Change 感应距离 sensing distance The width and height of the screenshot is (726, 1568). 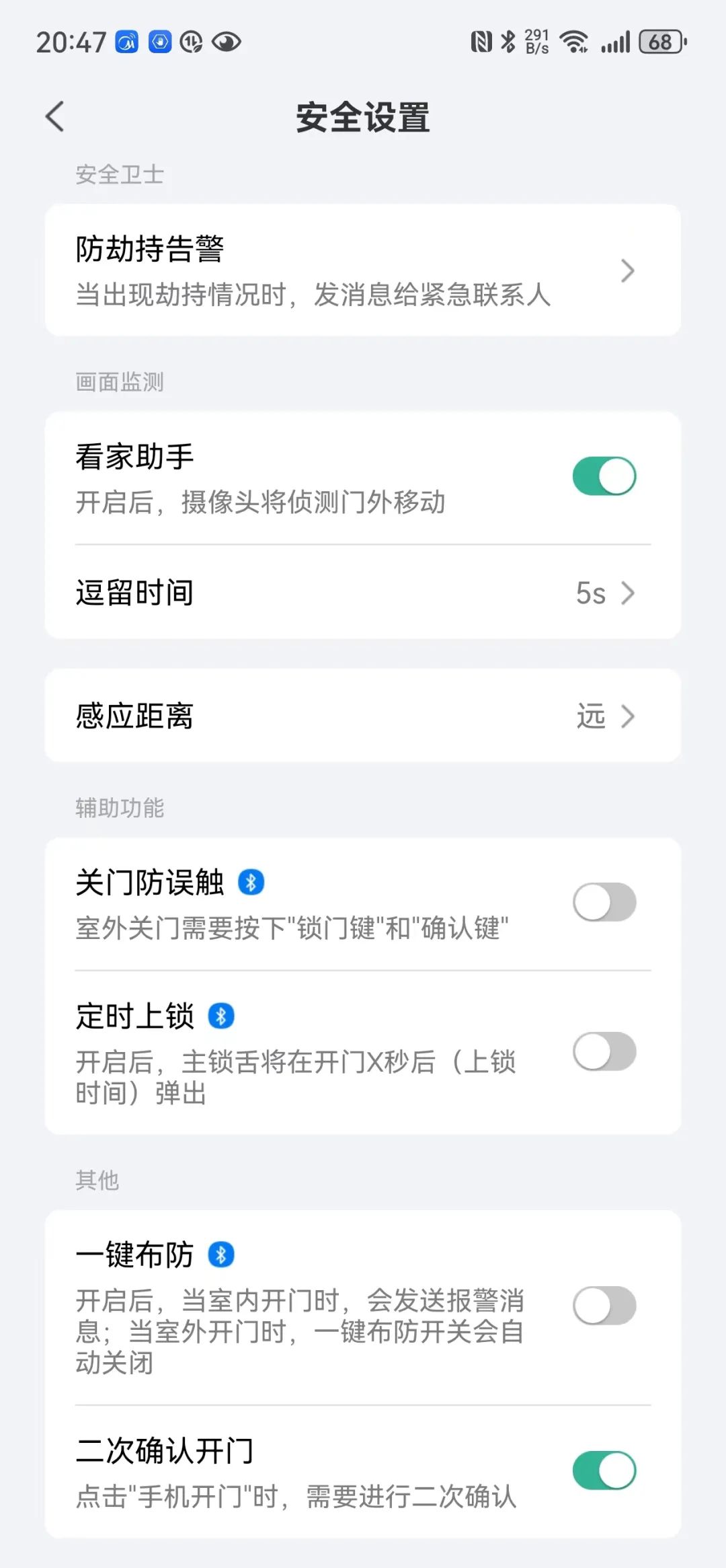(x=363, y=716)
